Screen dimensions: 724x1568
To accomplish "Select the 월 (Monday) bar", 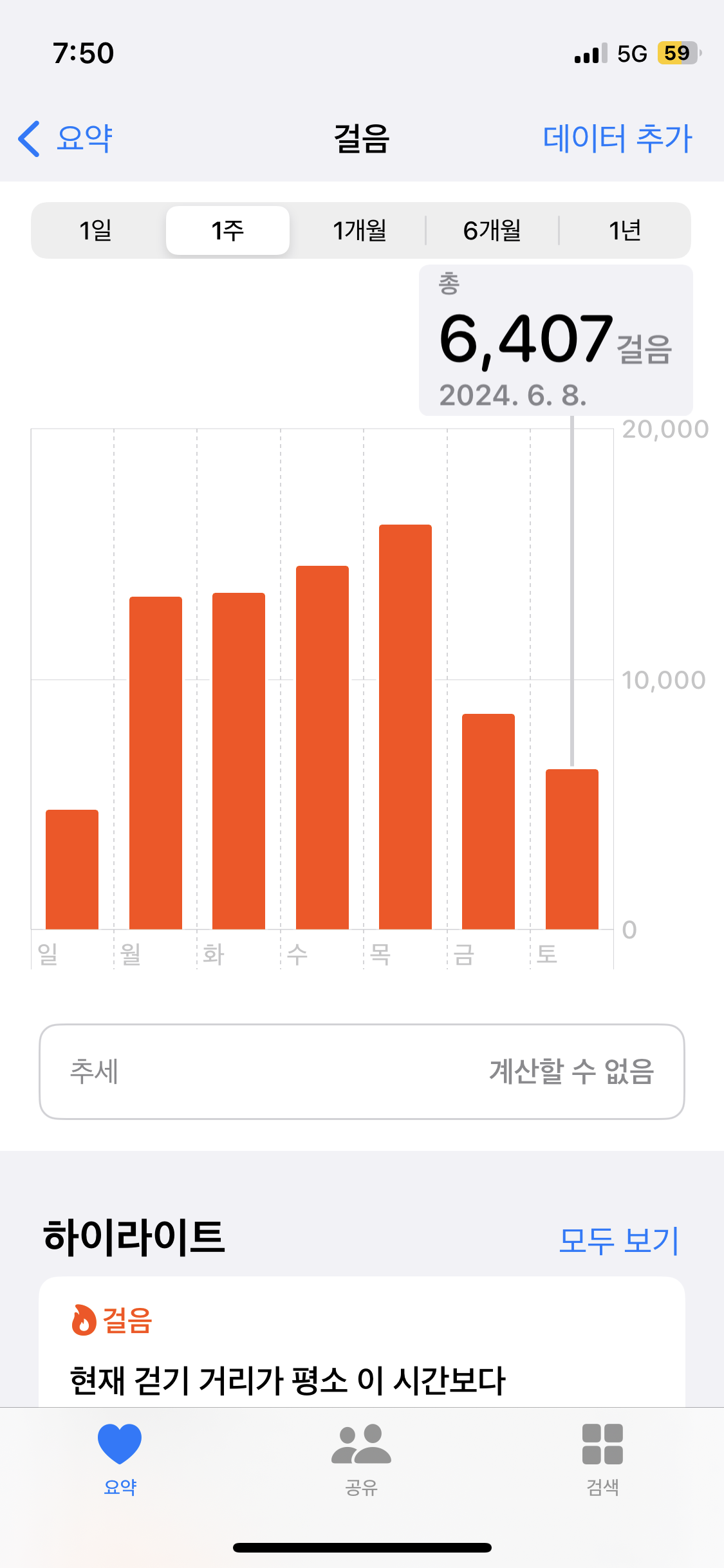I will click(x=156, y=763).
